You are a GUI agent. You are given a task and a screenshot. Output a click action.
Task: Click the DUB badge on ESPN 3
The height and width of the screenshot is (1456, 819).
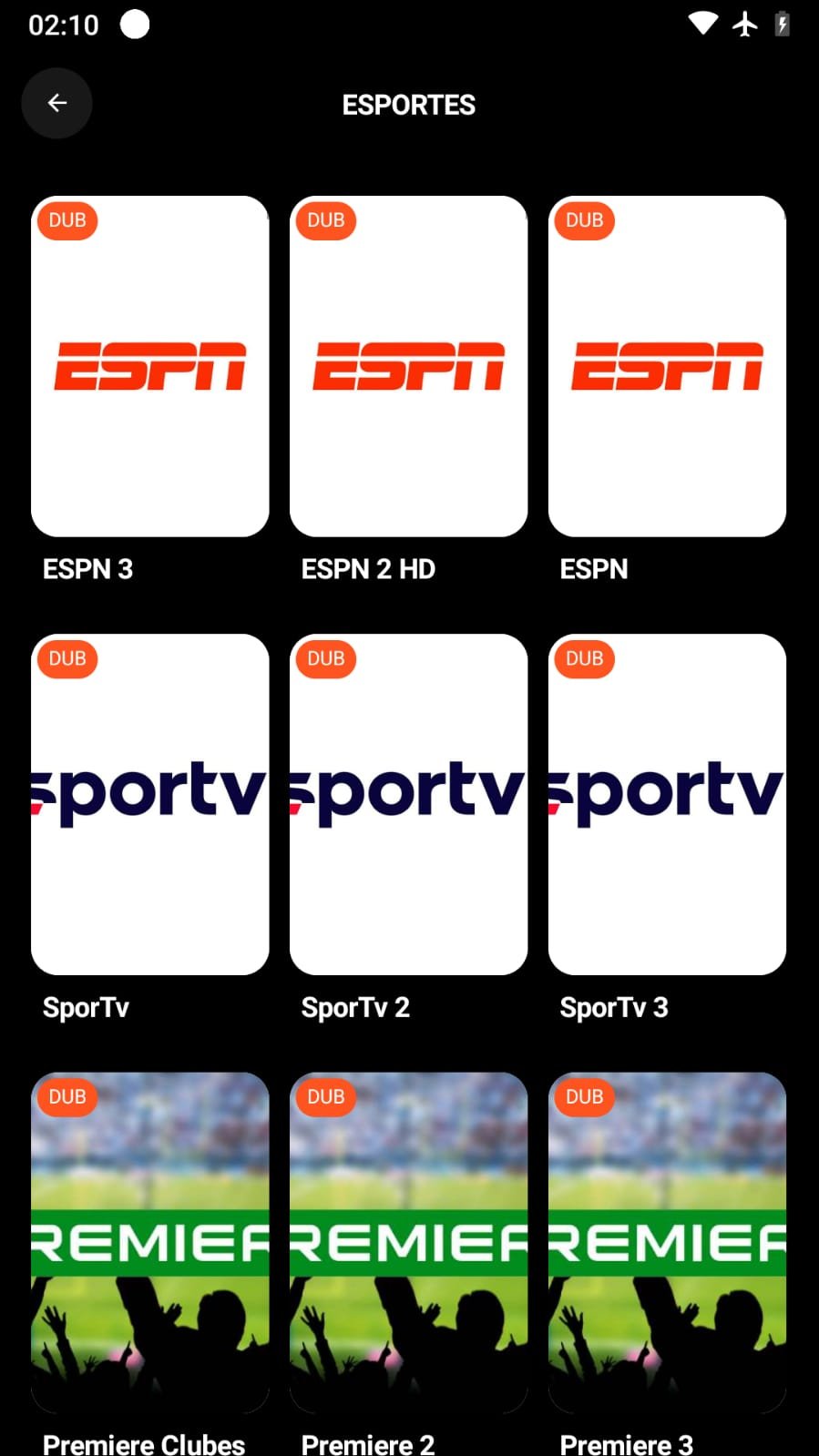click(x=67, y=220)
